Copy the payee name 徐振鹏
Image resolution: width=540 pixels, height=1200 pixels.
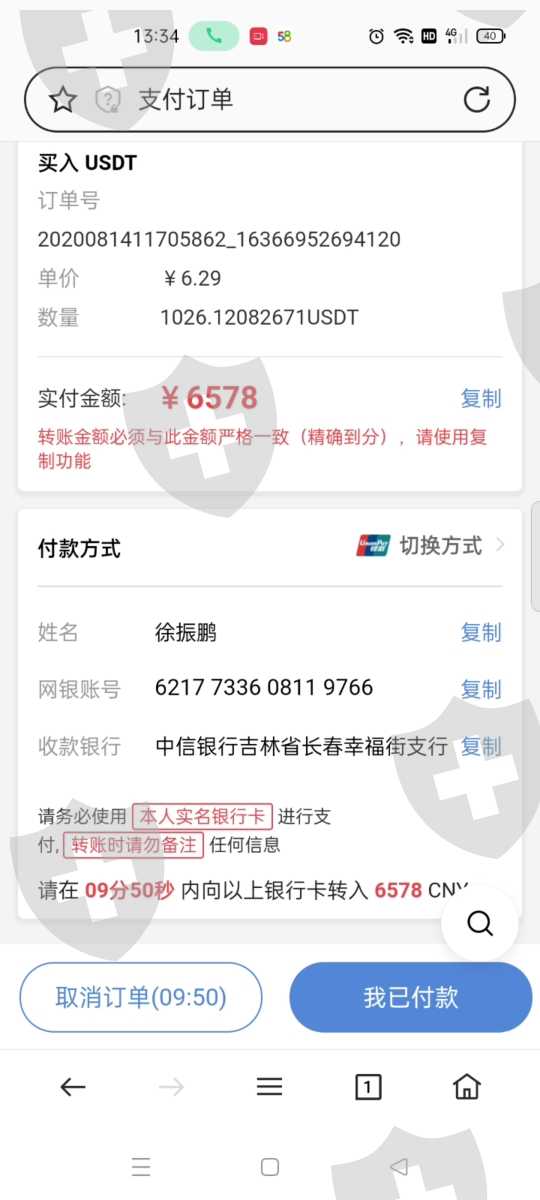tap(481, 632)
